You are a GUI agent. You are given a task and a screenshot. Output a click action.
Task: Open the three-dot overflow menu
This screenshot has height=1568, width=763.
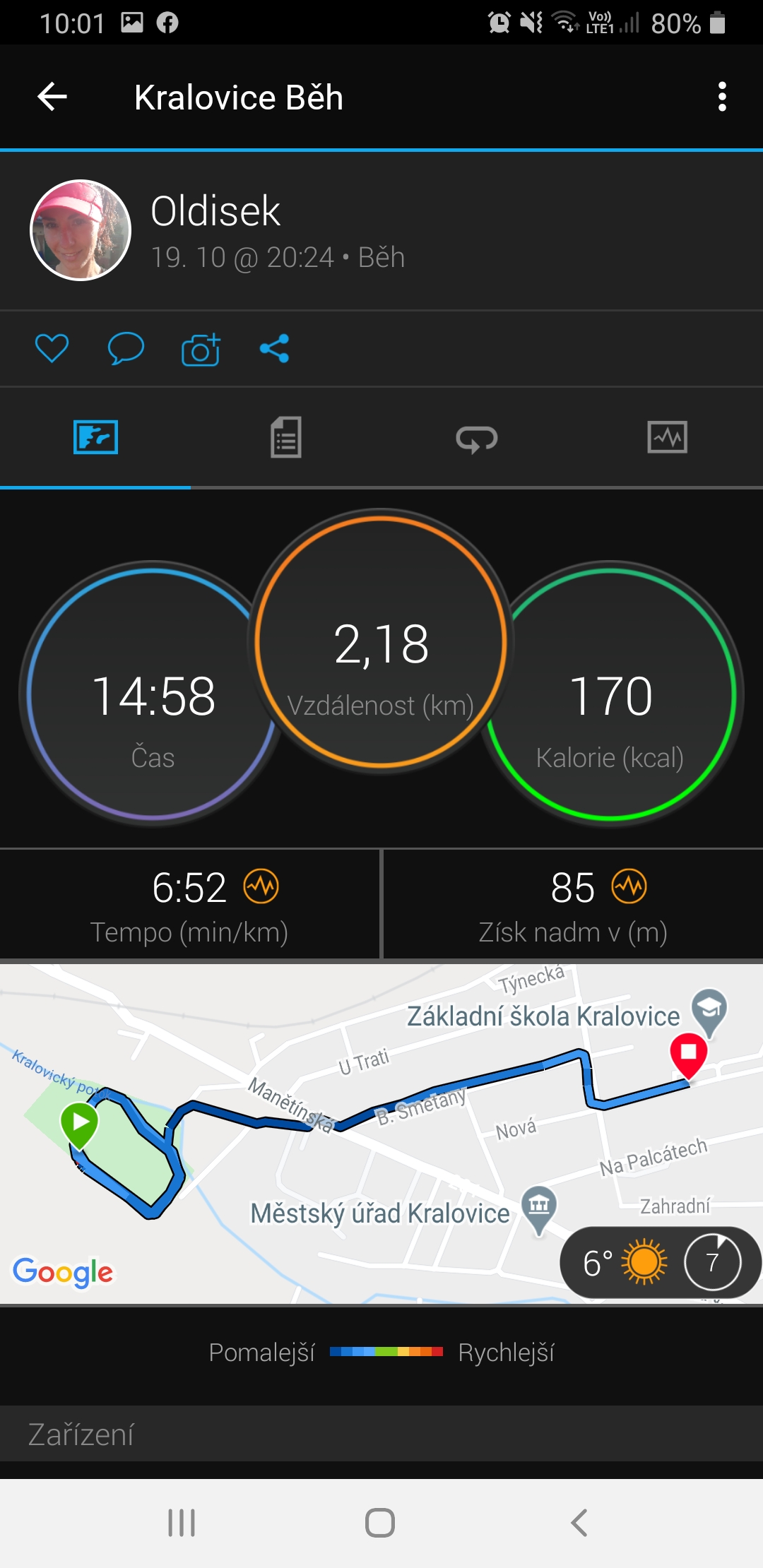(x=721, y=97)
